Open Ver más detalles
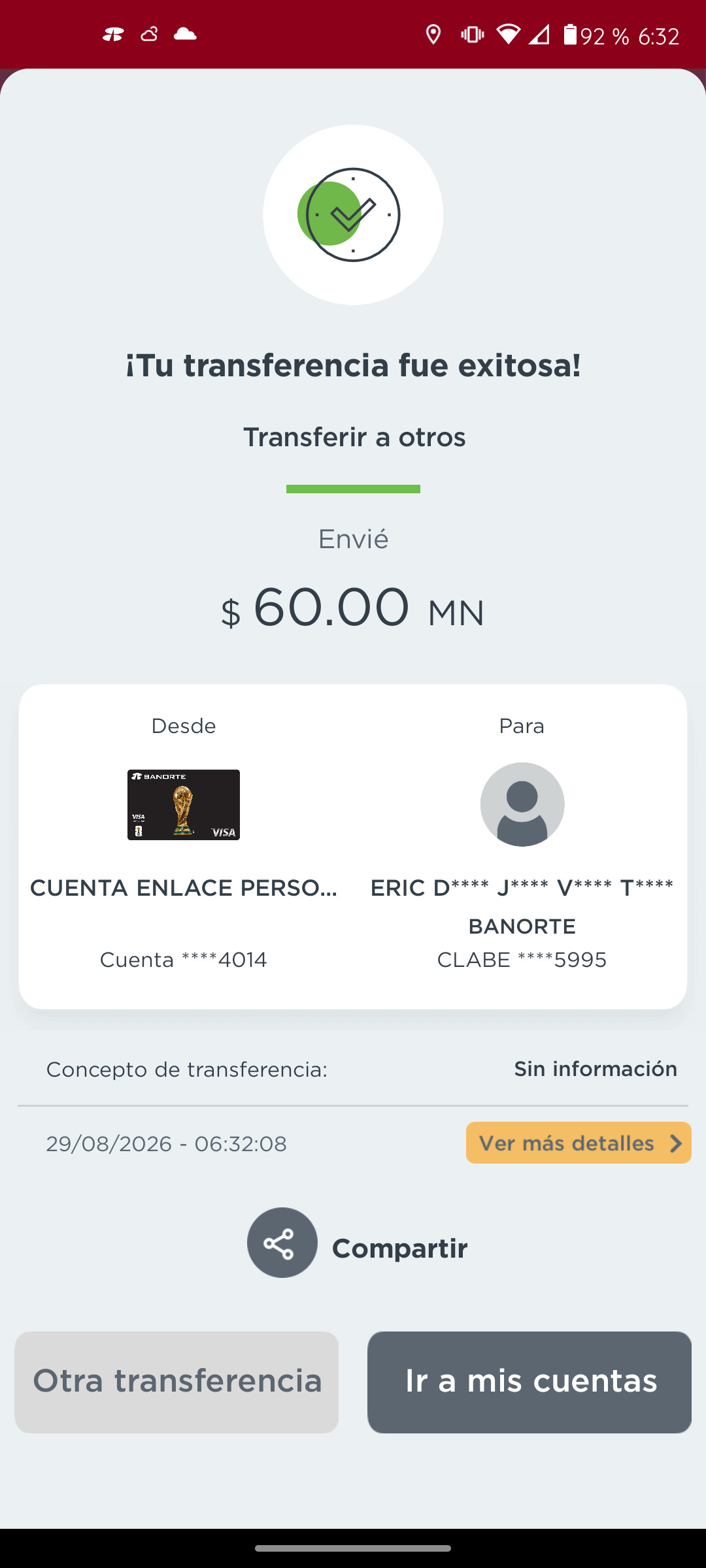 (x=579, y=1143)
